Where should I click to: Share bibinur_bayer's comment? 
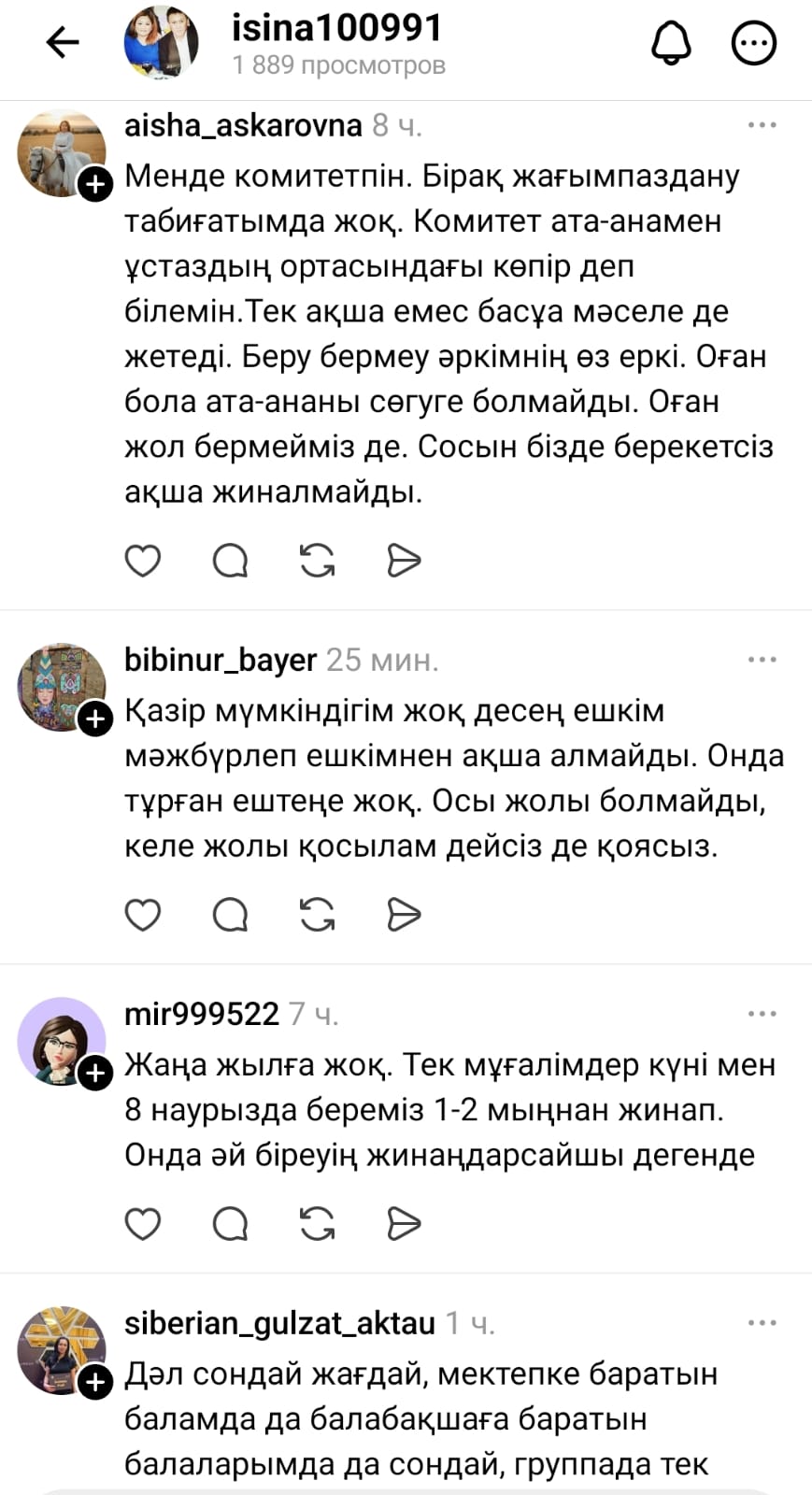[404, 915]
